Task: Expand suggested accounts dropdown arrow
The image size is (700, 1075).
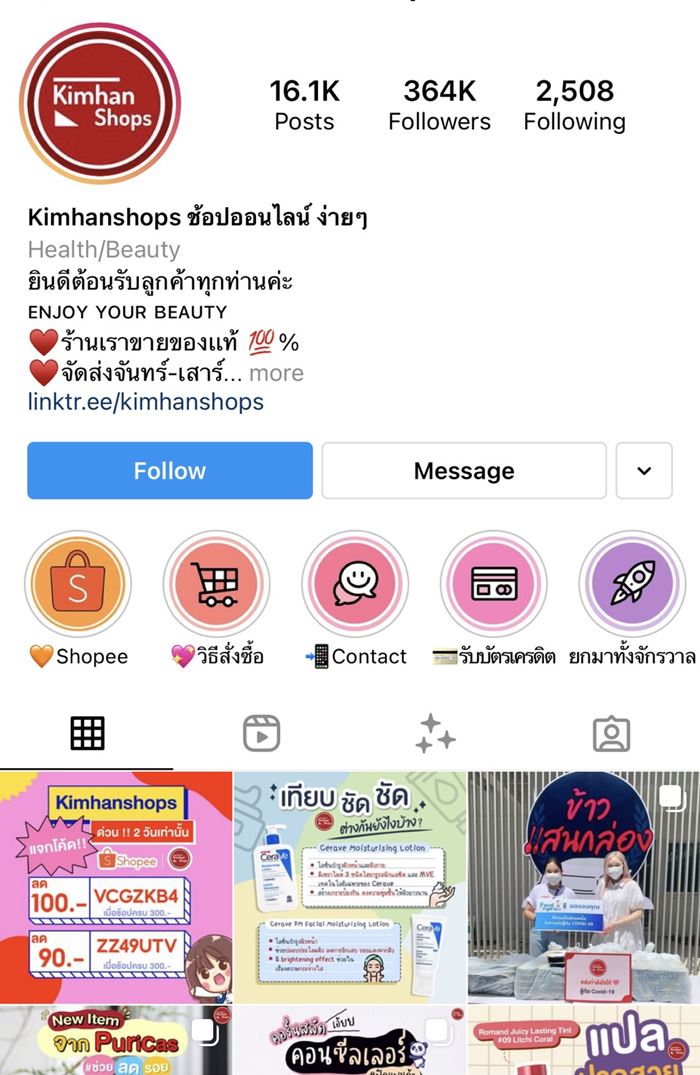Action: (643, 470)
